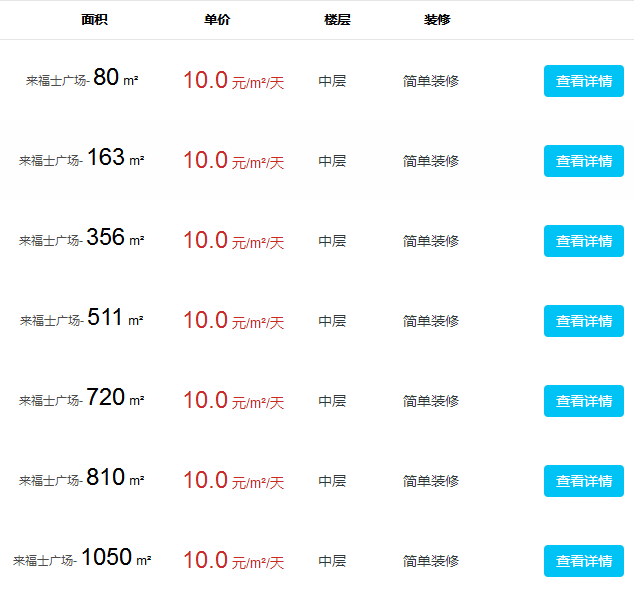Tap 查看详情 for the 80 m² listing
643x615 pixels.
click(x=584, y=81)
